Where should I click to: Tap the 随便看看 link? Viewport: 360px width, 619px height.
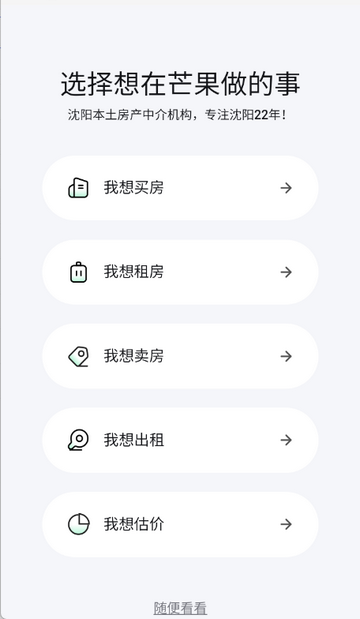180,608
